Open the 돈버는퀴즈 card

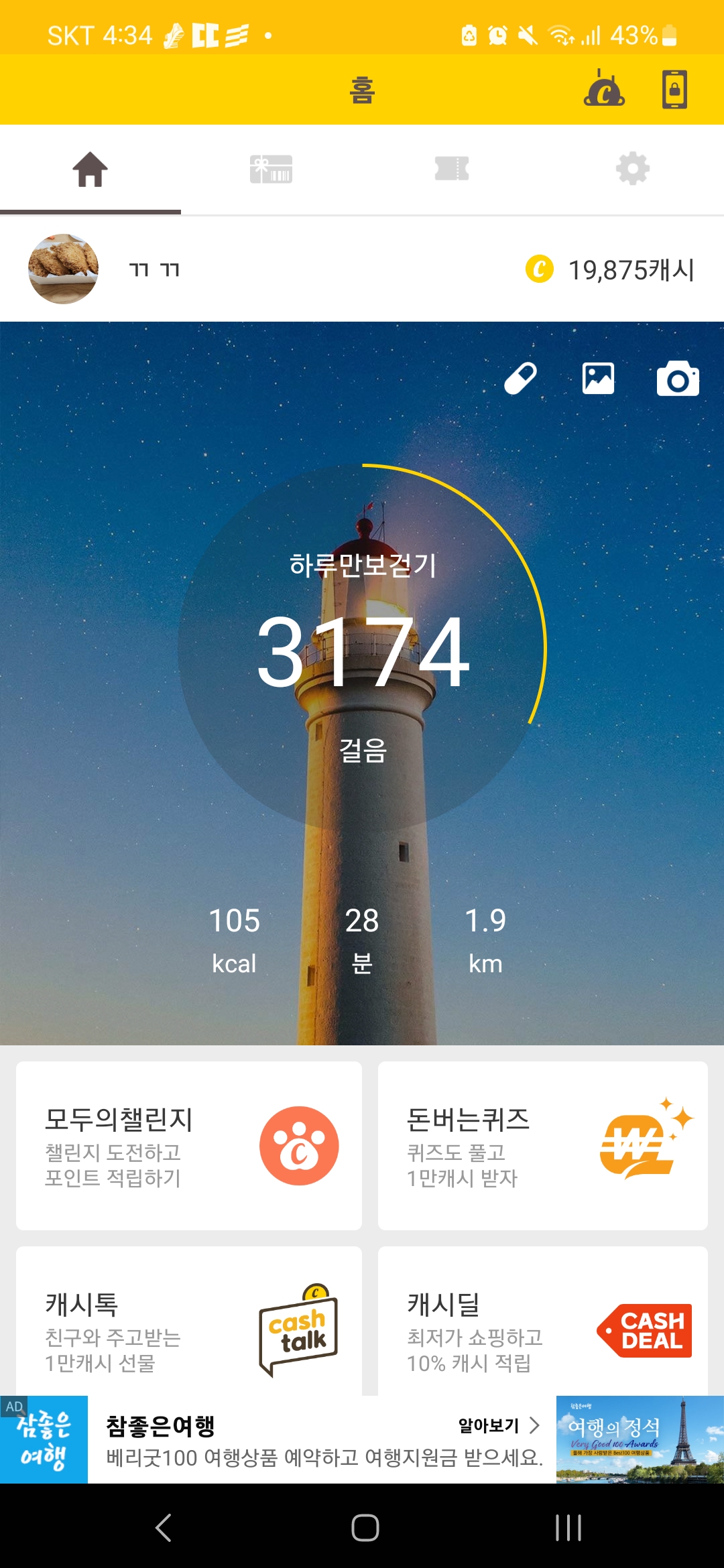(542, 1145)
